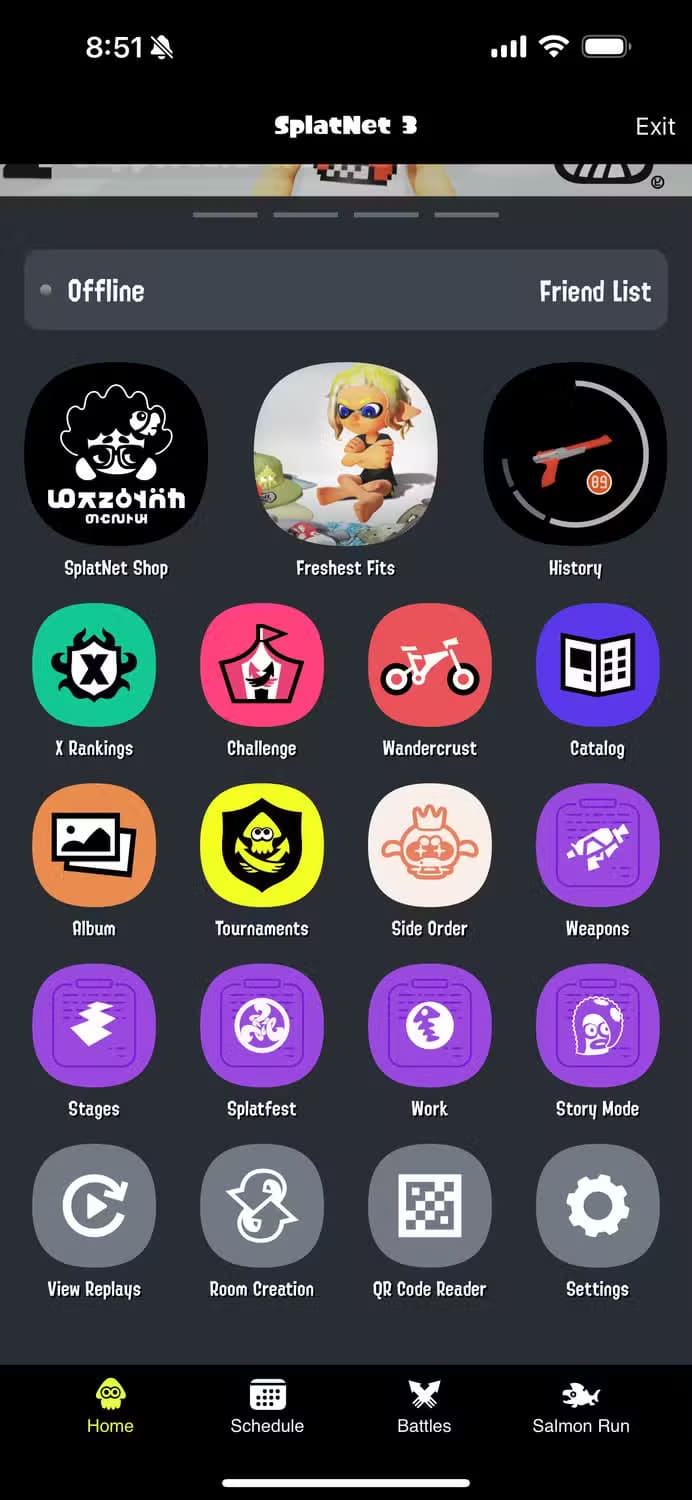
Task: Open the Album
Action: click(94, 845)
